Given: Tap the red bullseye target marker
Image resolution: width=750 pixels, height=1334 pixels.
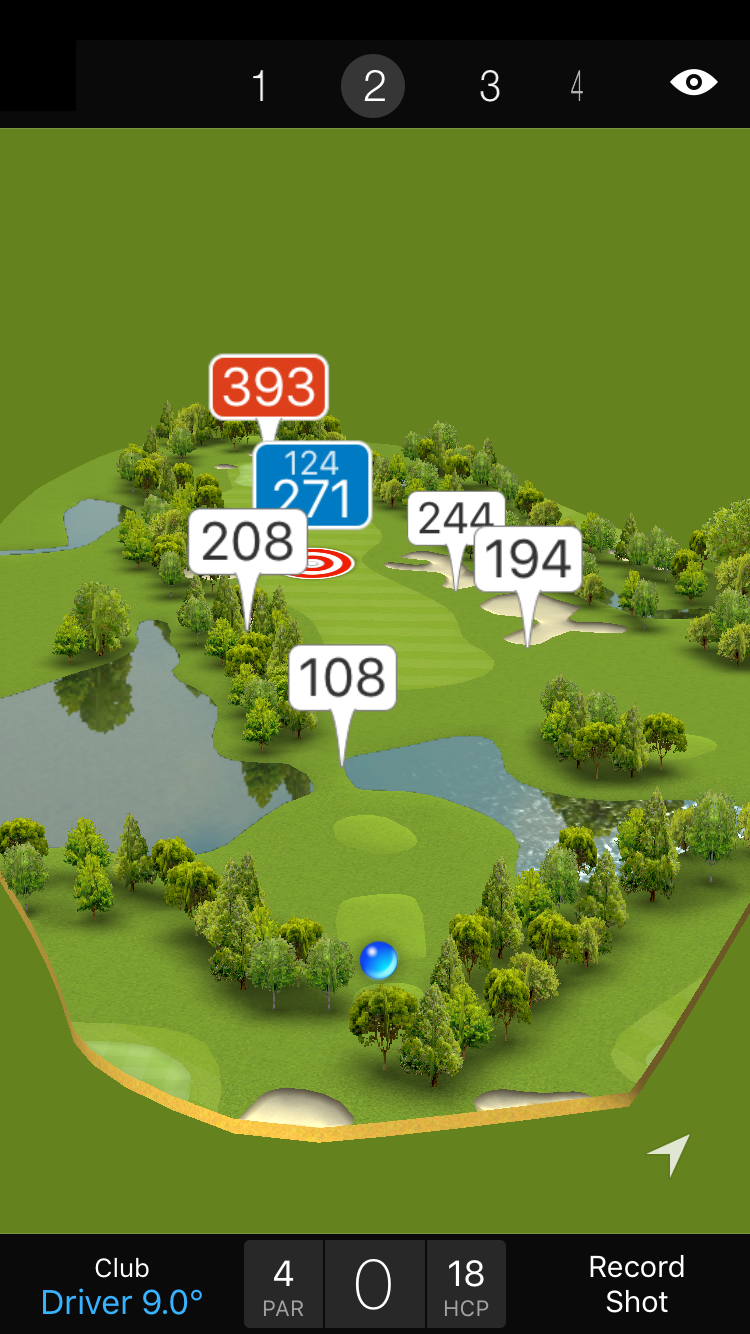Looking at the screenshot, I should pos(320,564).
